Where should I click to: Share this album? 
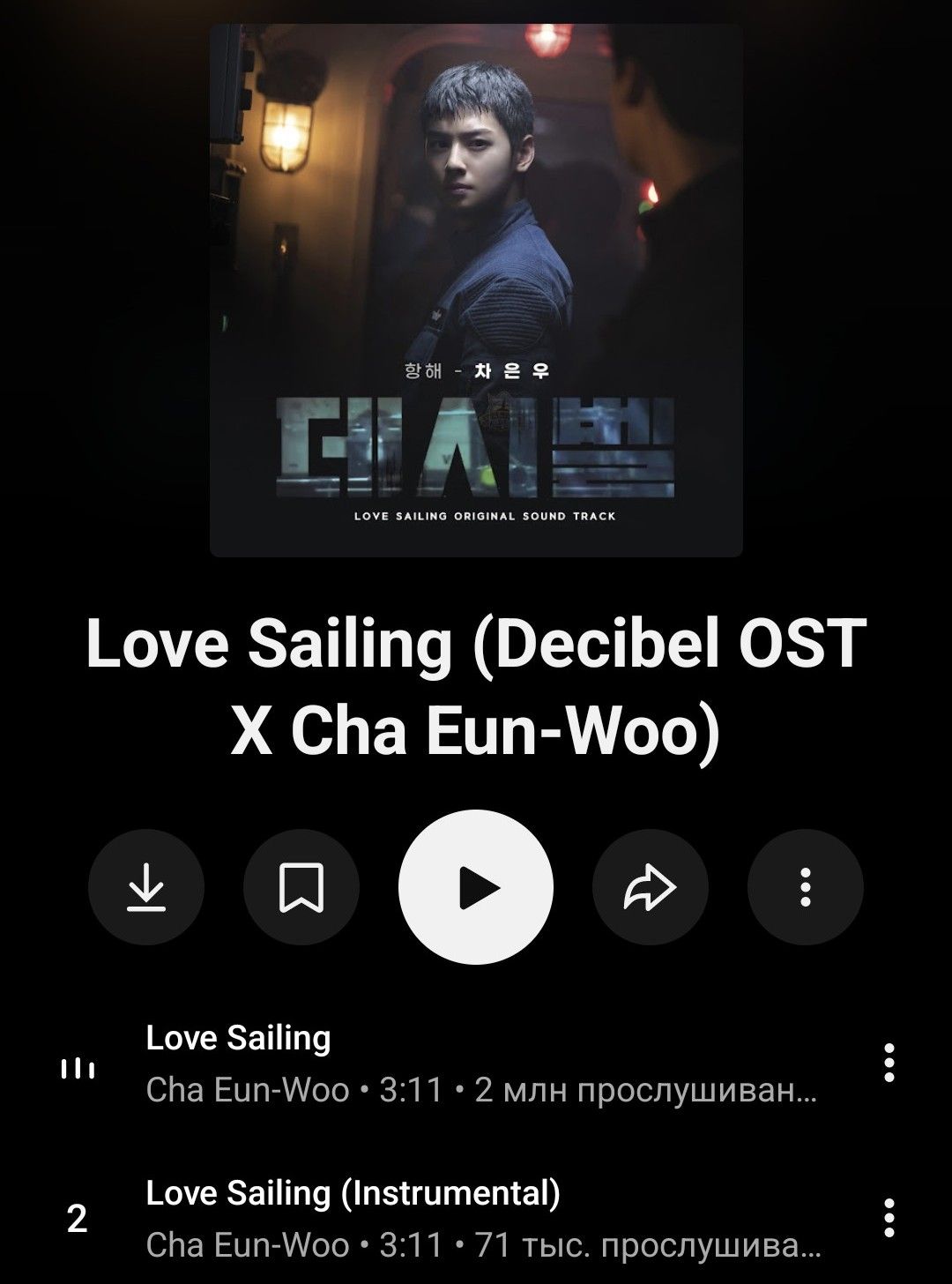650,887
